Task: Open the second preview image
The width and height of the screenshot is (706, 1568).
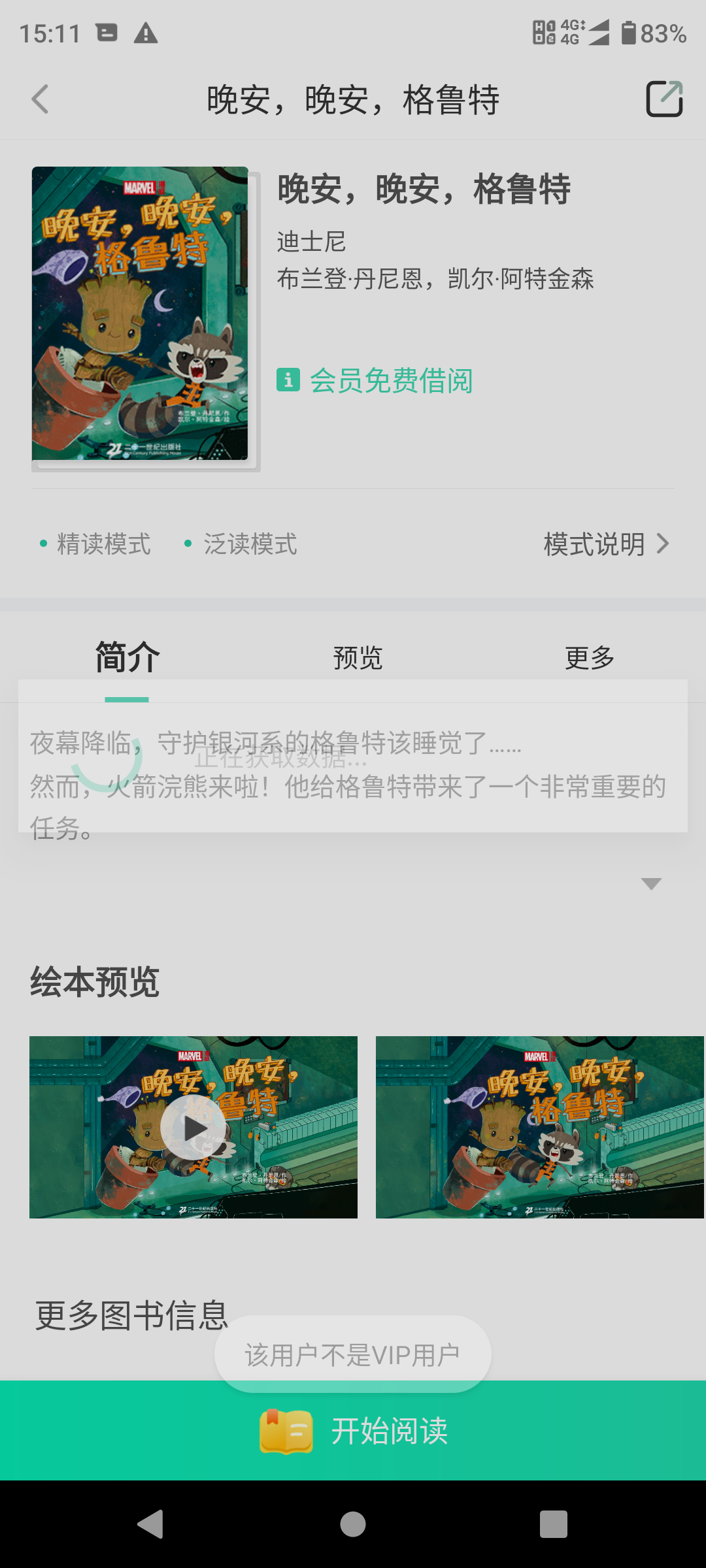Action: (539, 1128)
